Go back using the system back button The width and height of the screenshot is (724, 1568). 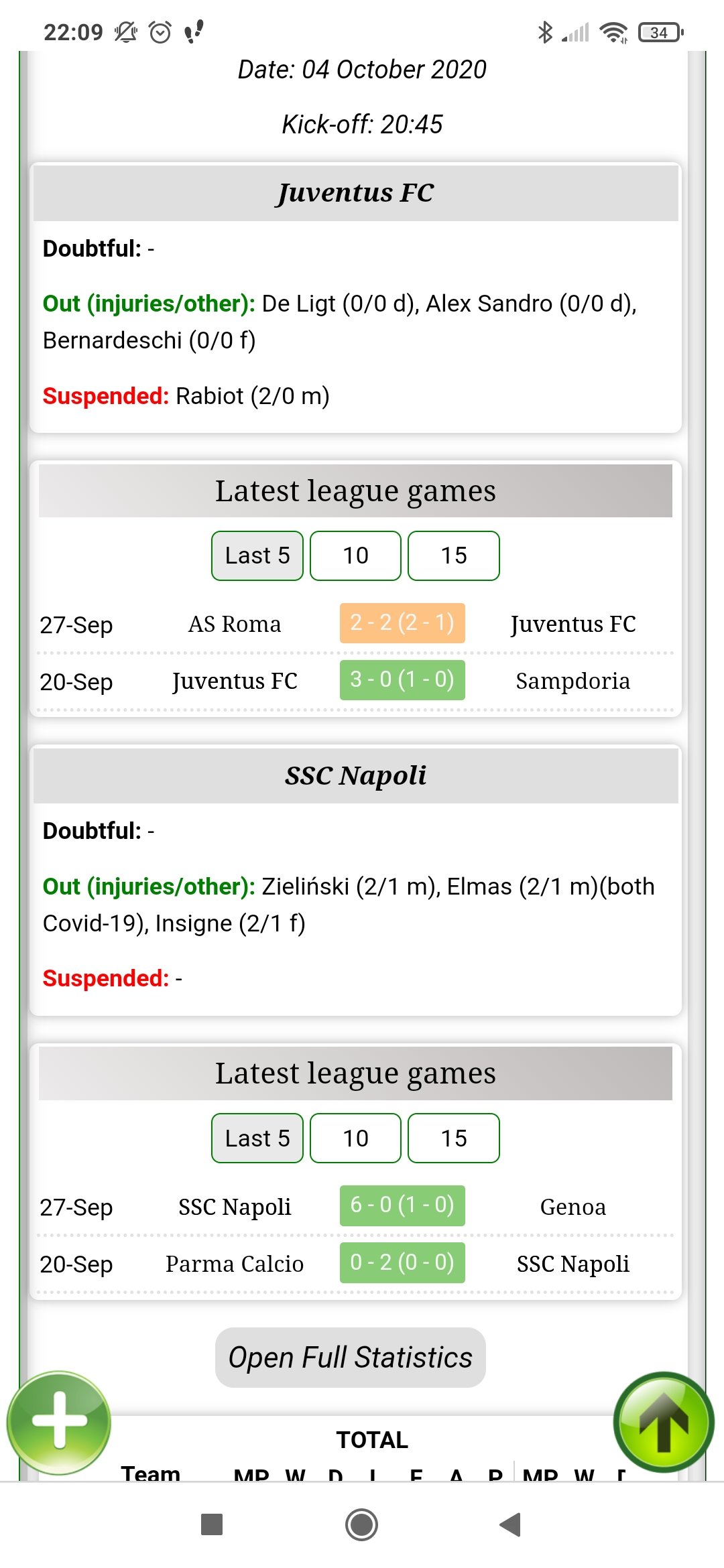click(511, 1524)
